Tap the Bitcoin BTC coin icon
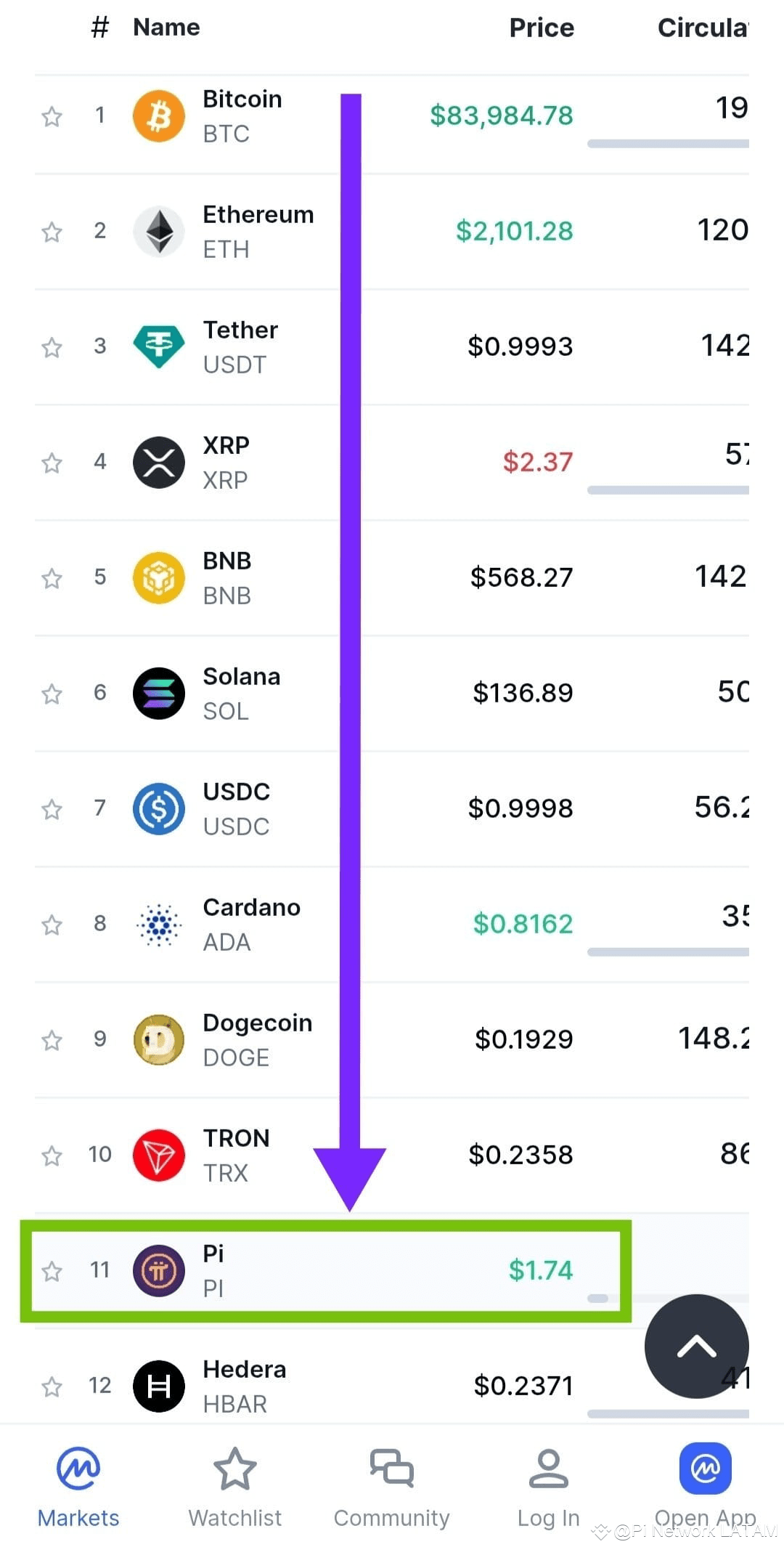The height and width of the screenshot is (1547, 784). click(159, 116)
